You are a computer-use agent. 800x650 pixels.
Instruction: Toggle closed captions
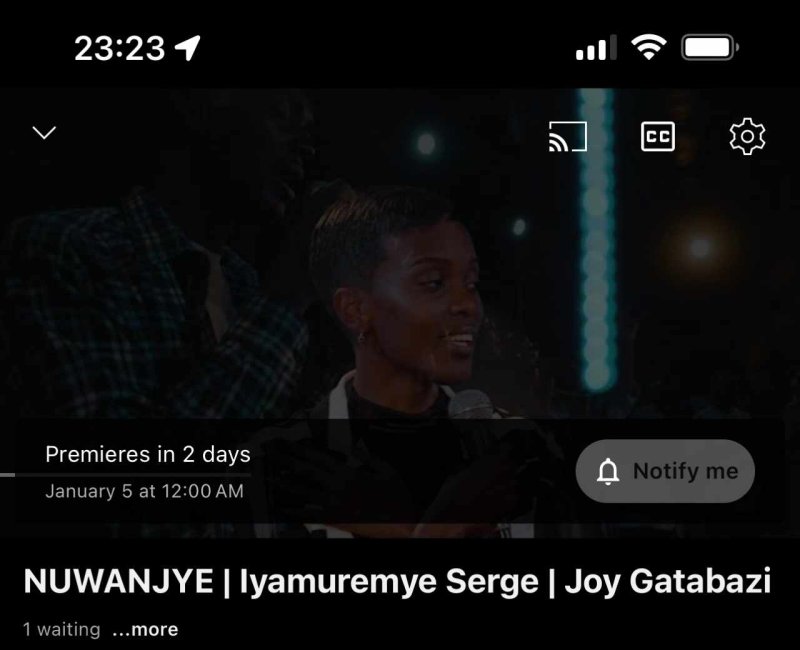point(657,137)
